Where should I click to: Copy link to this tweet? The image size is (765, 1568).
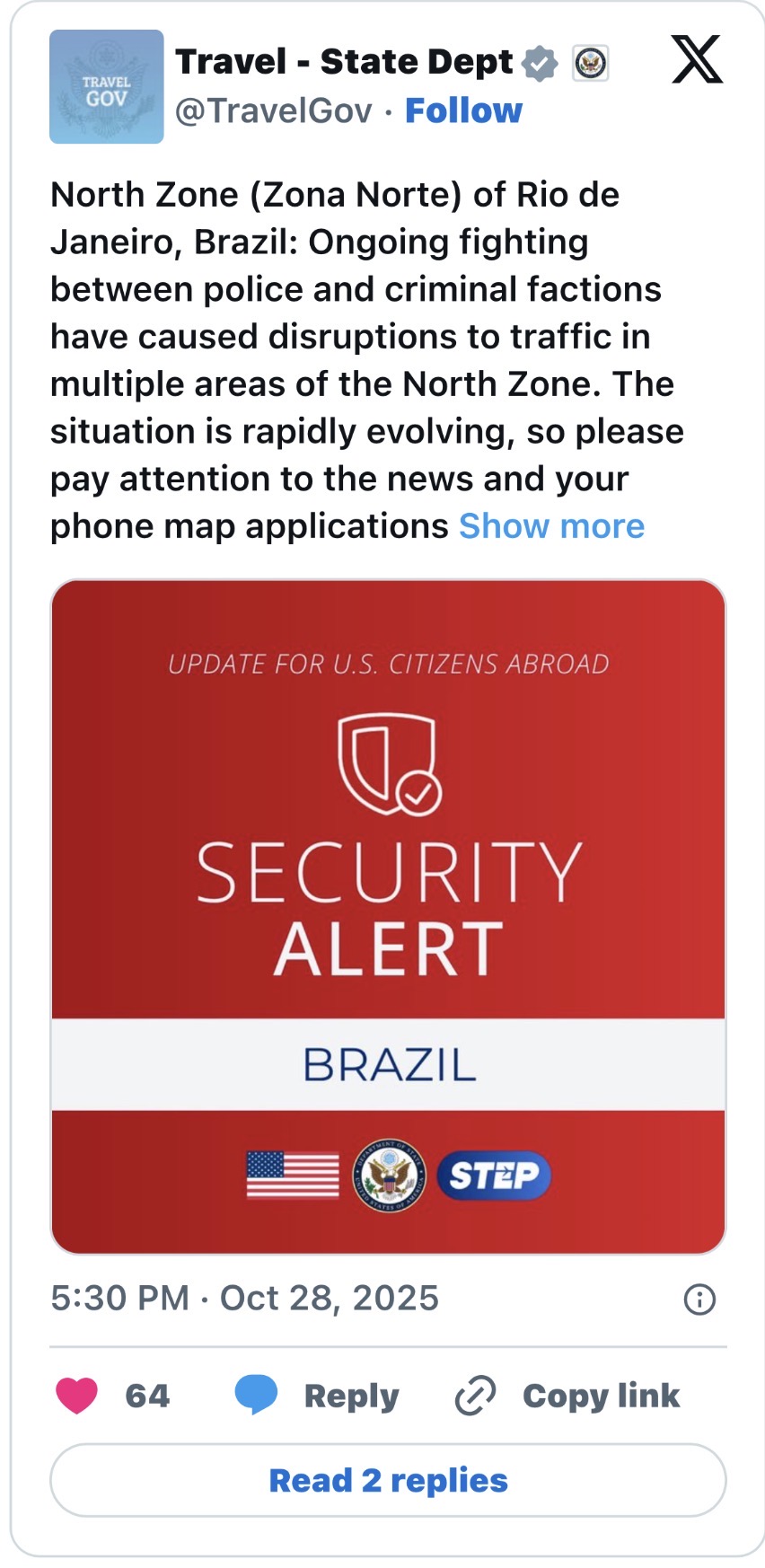(x=567, y=1396)
